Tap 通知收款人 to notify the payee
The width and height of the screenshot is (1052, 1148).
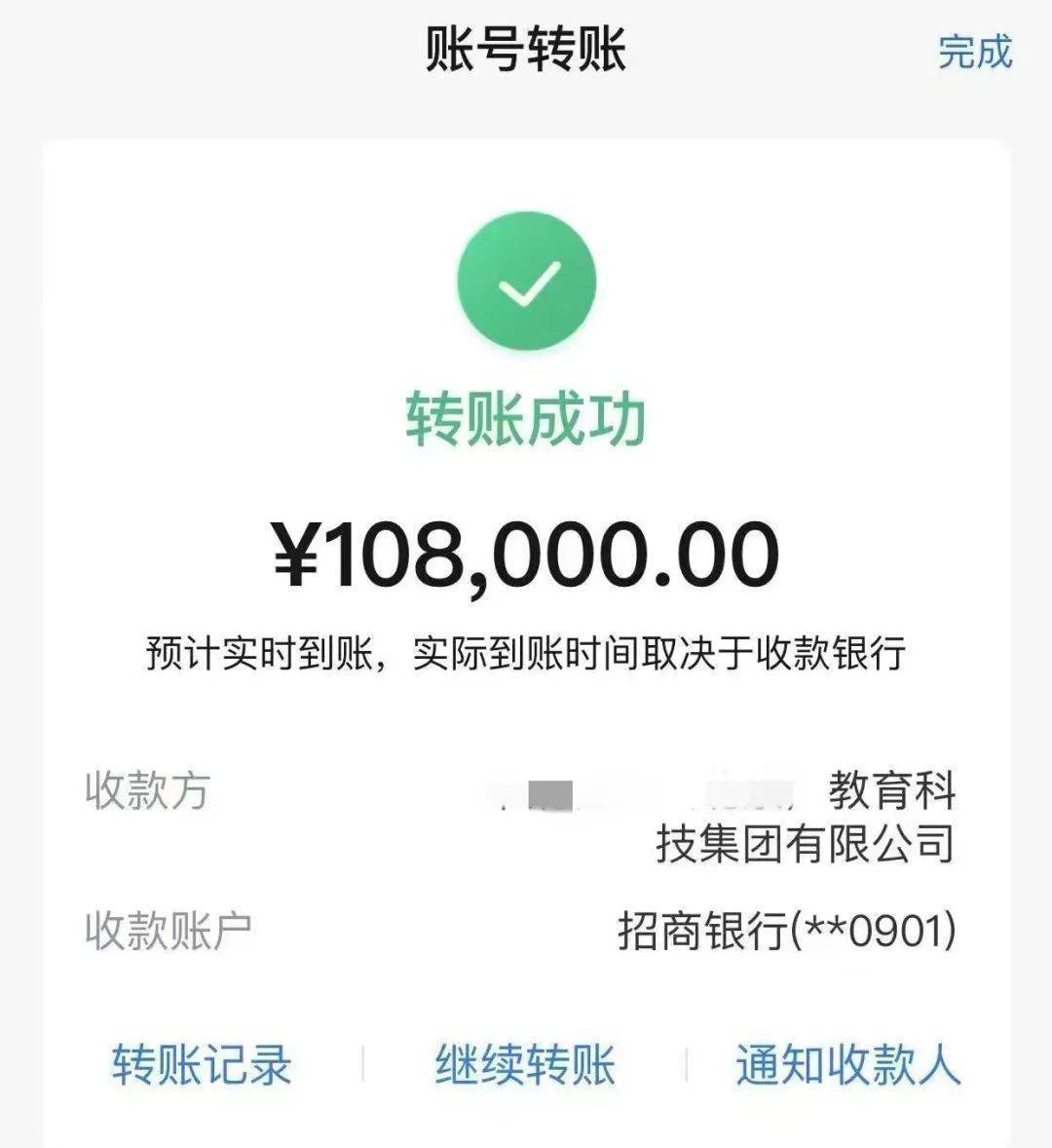pos(845,1068)
